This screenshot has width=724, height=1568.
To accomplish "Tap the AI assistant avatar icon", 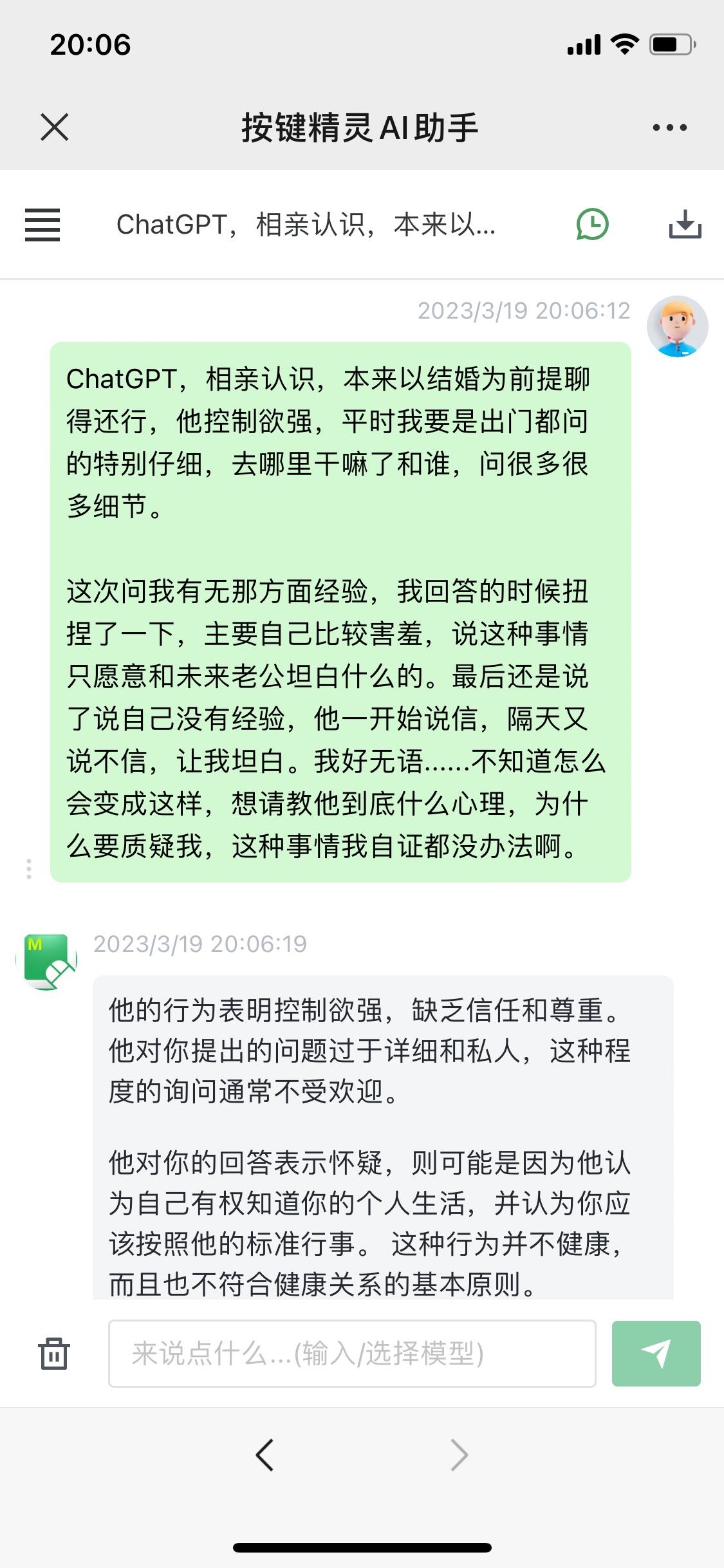I will (46, 961).
